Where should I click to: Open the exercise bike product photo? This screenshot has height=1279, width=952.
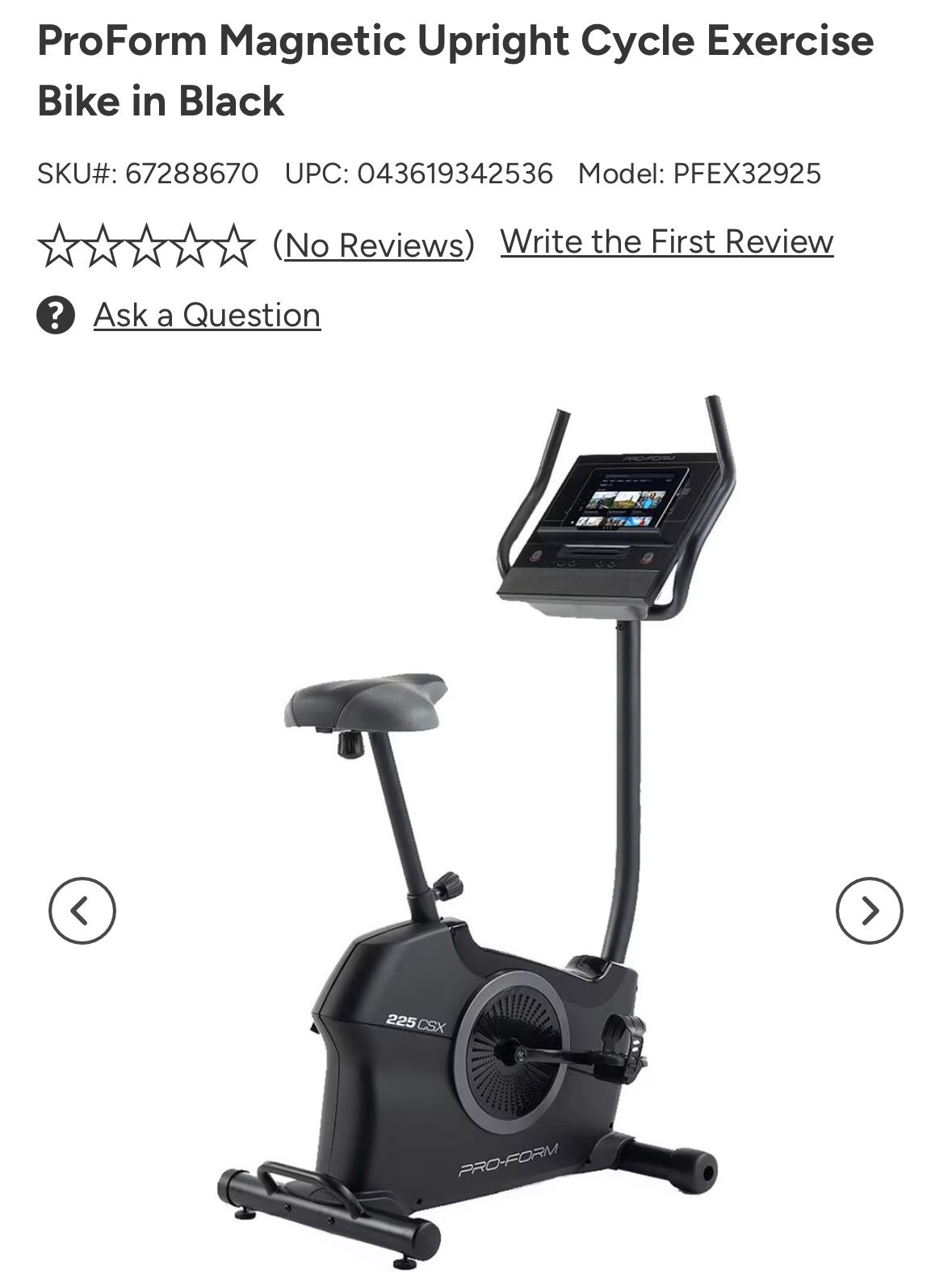[476, 832]
